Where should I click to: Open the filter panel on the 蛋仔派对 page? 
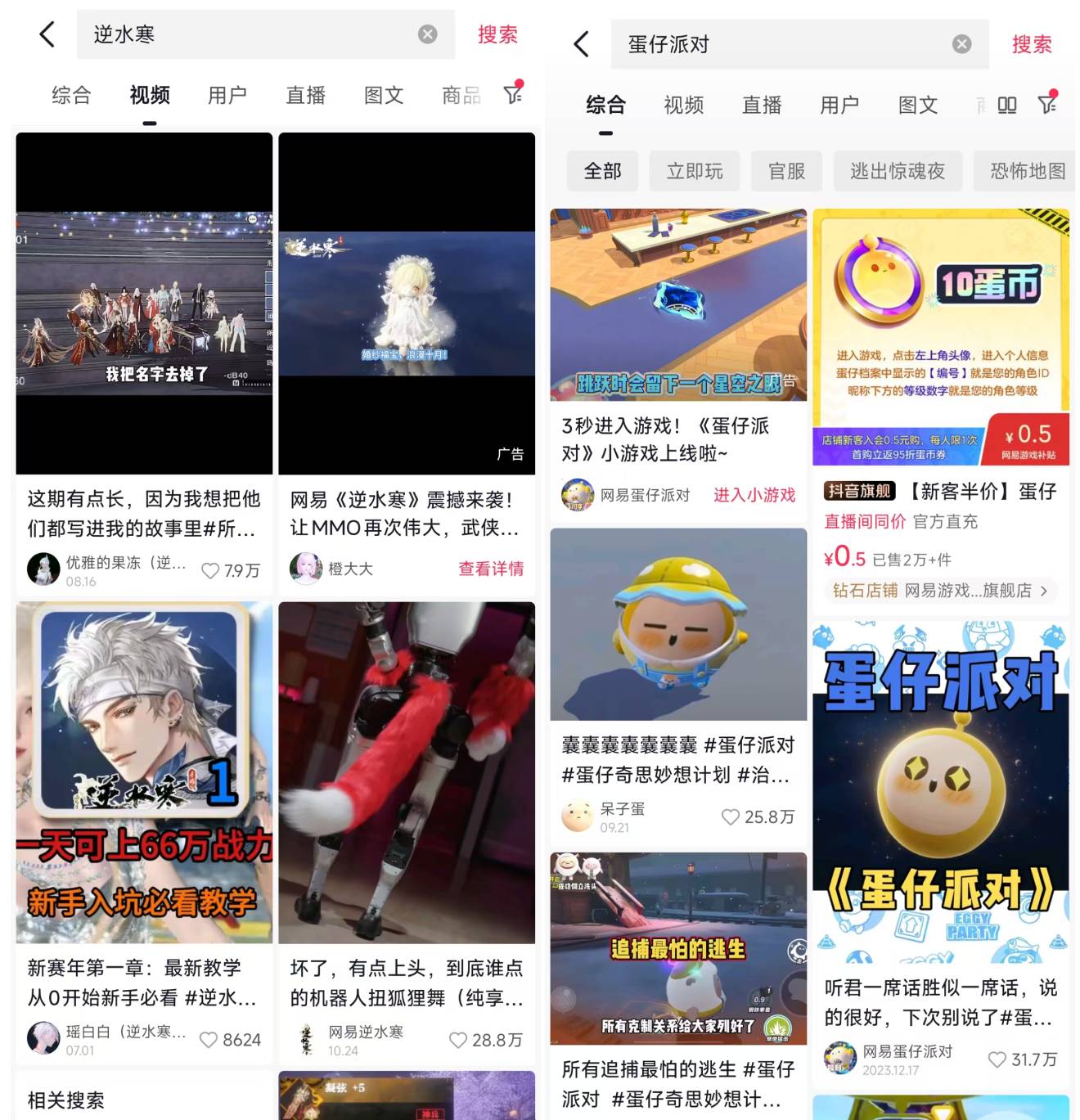click(x=1048, y=105)
